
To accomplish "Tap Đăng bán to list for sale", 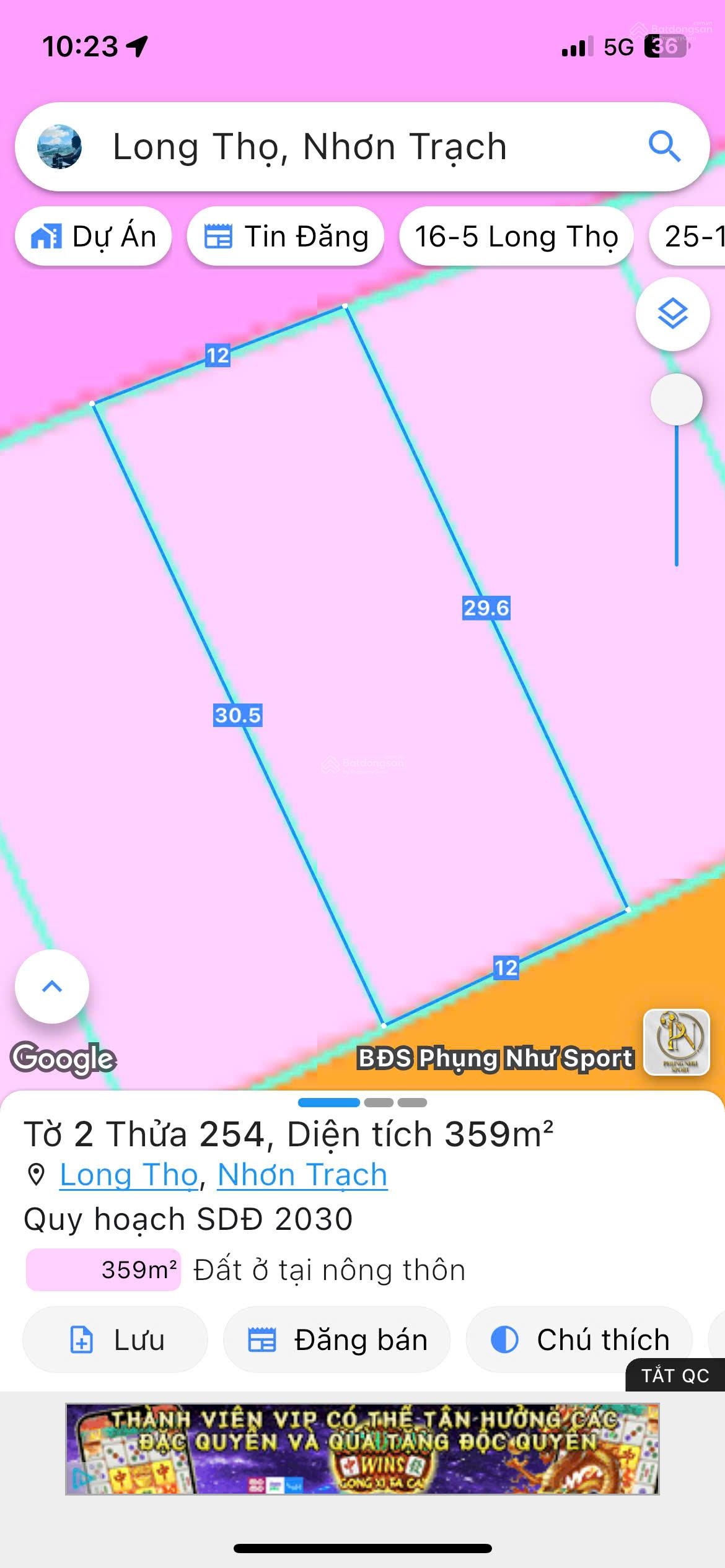I will point(336,1339).
